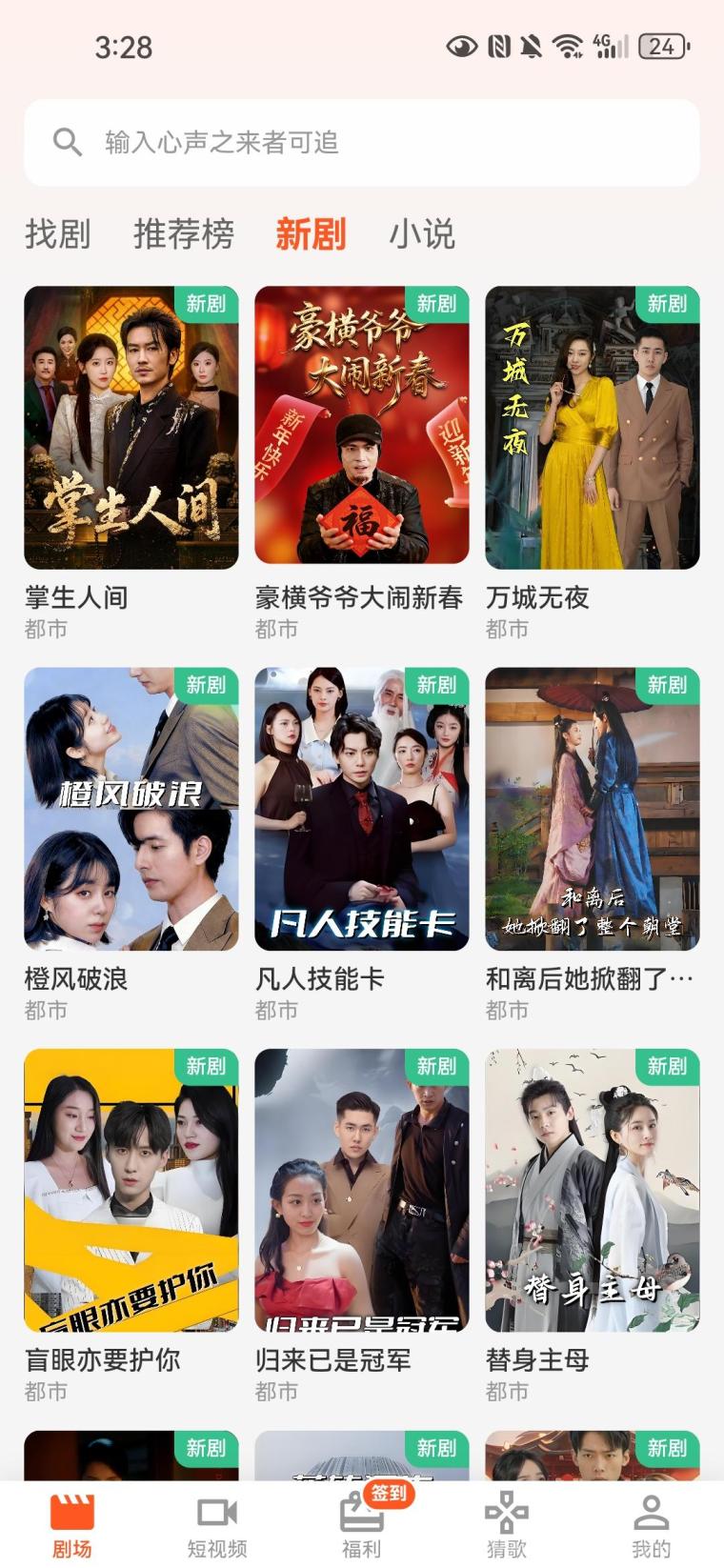Open the 猜歌 bottom tab
Viewport: 724px width, 1568px height.
[x=507, y=1526]
